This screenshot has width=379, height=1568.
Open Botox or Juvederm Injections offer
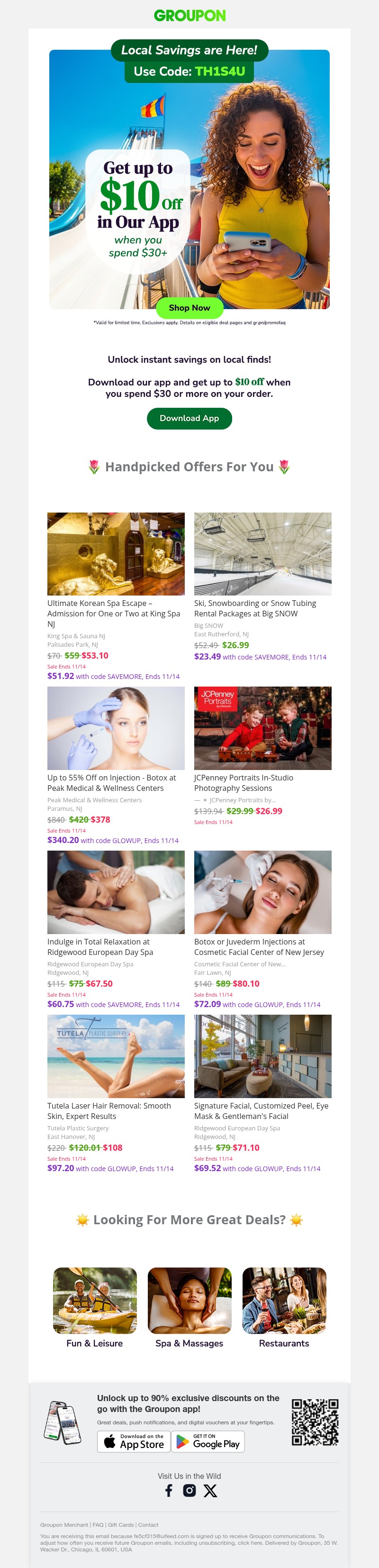(x=262, y=892)
